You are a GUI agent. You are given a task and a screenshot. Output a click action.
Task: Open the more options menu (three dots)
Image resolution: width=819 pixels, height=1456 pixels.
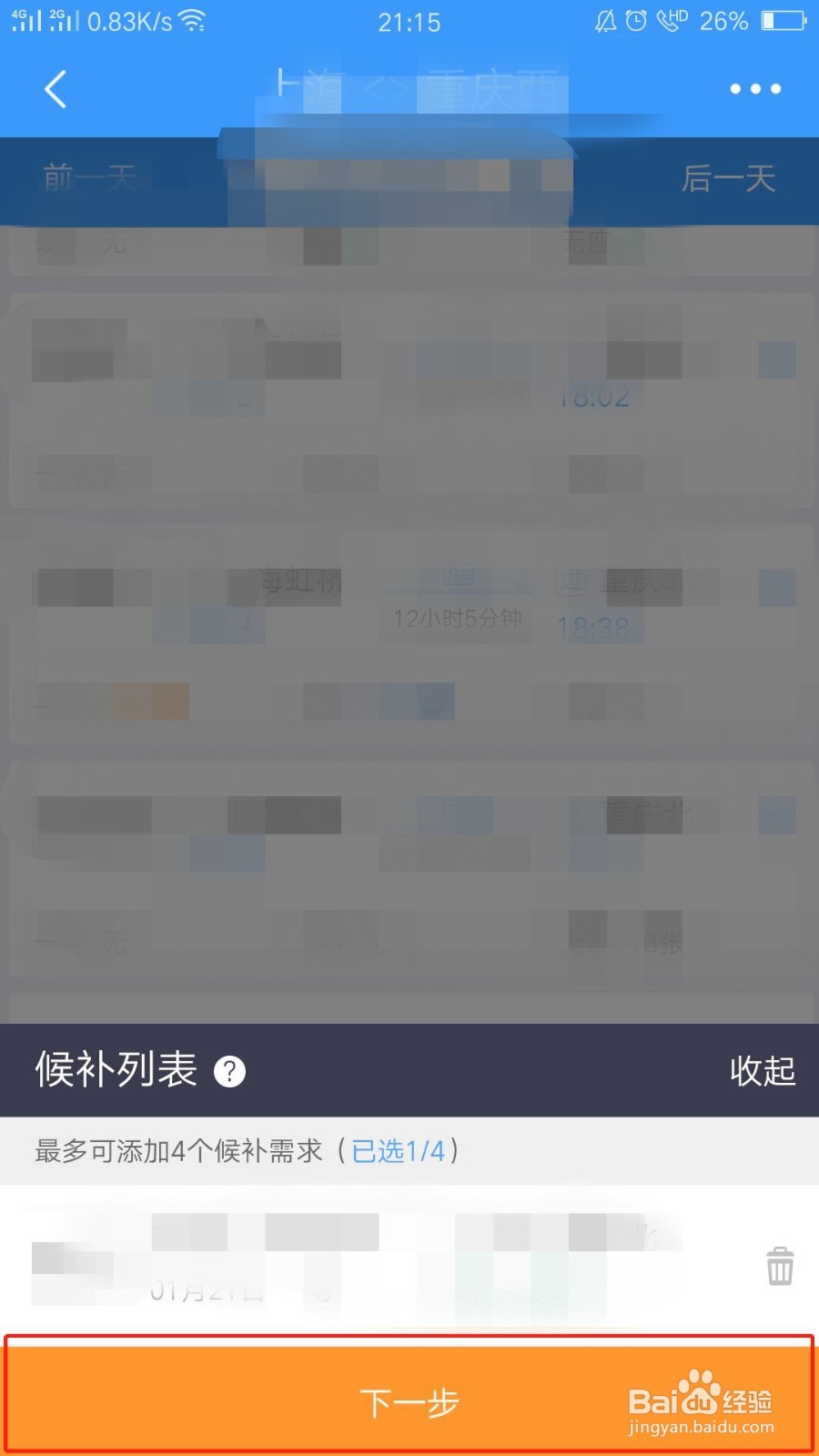[x=753, y=88]
